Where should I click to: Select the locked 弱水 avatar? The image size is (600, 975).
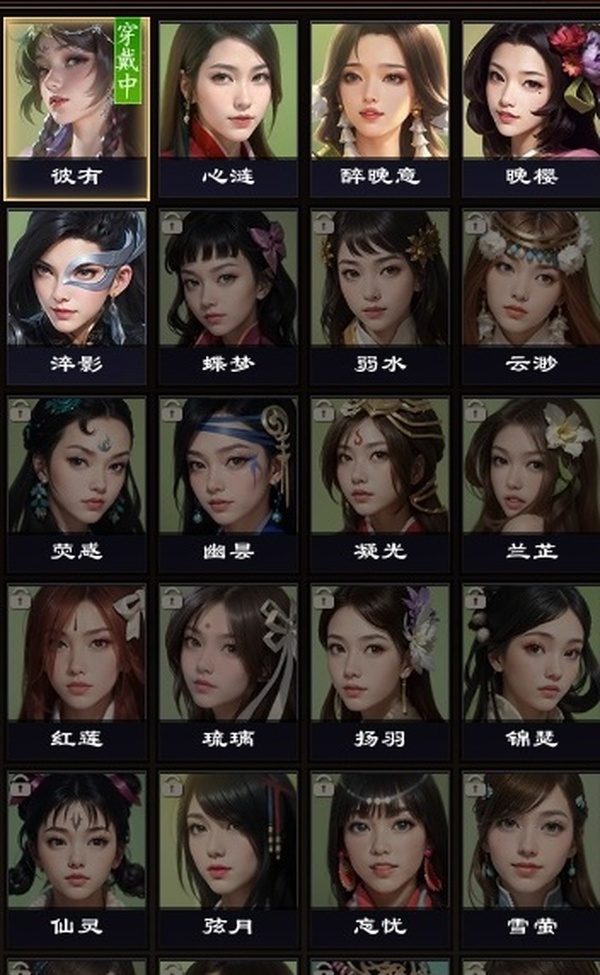(379, 278)
